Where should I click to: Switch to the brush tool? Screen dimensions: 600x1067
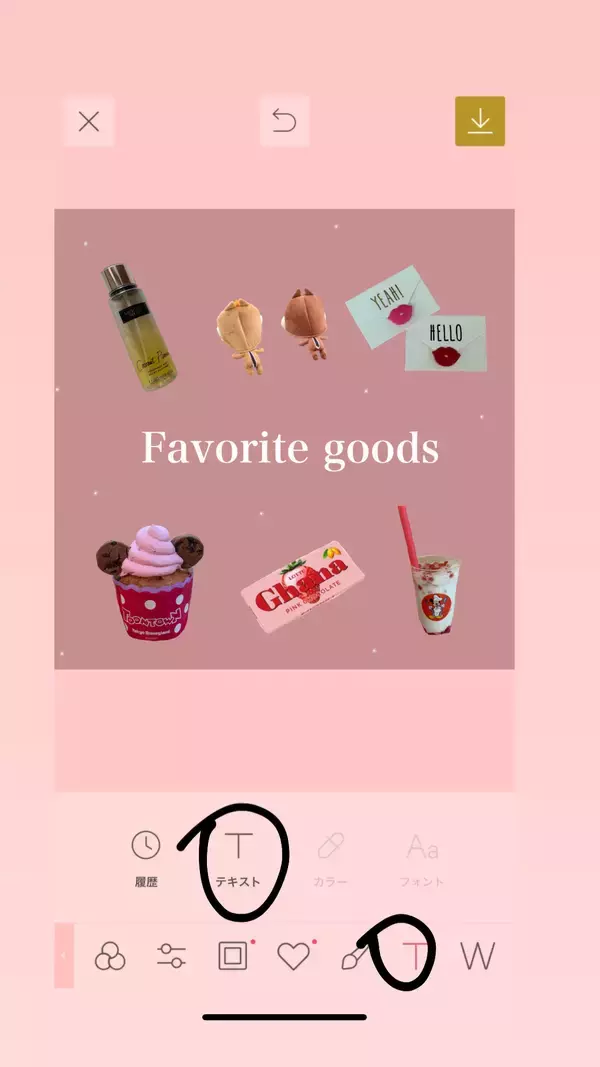tap(355, 958)
